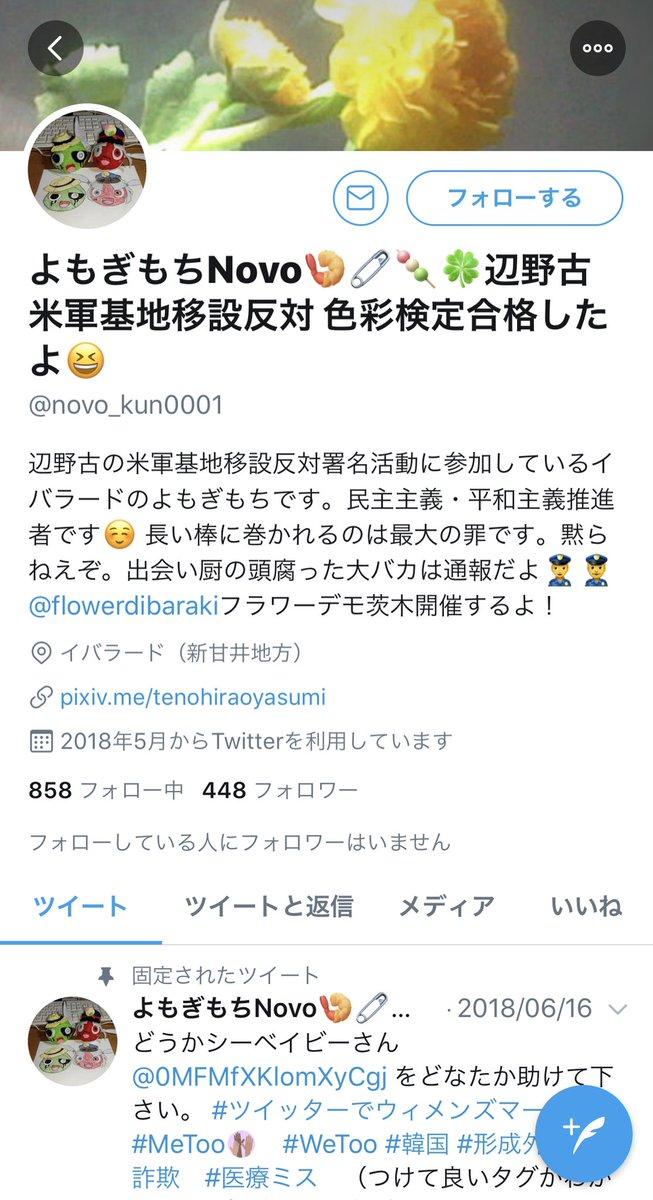Switch to the ツイートと返信 tab
The height and width of the screenshot is (1200, 653).
pos(269,906)
